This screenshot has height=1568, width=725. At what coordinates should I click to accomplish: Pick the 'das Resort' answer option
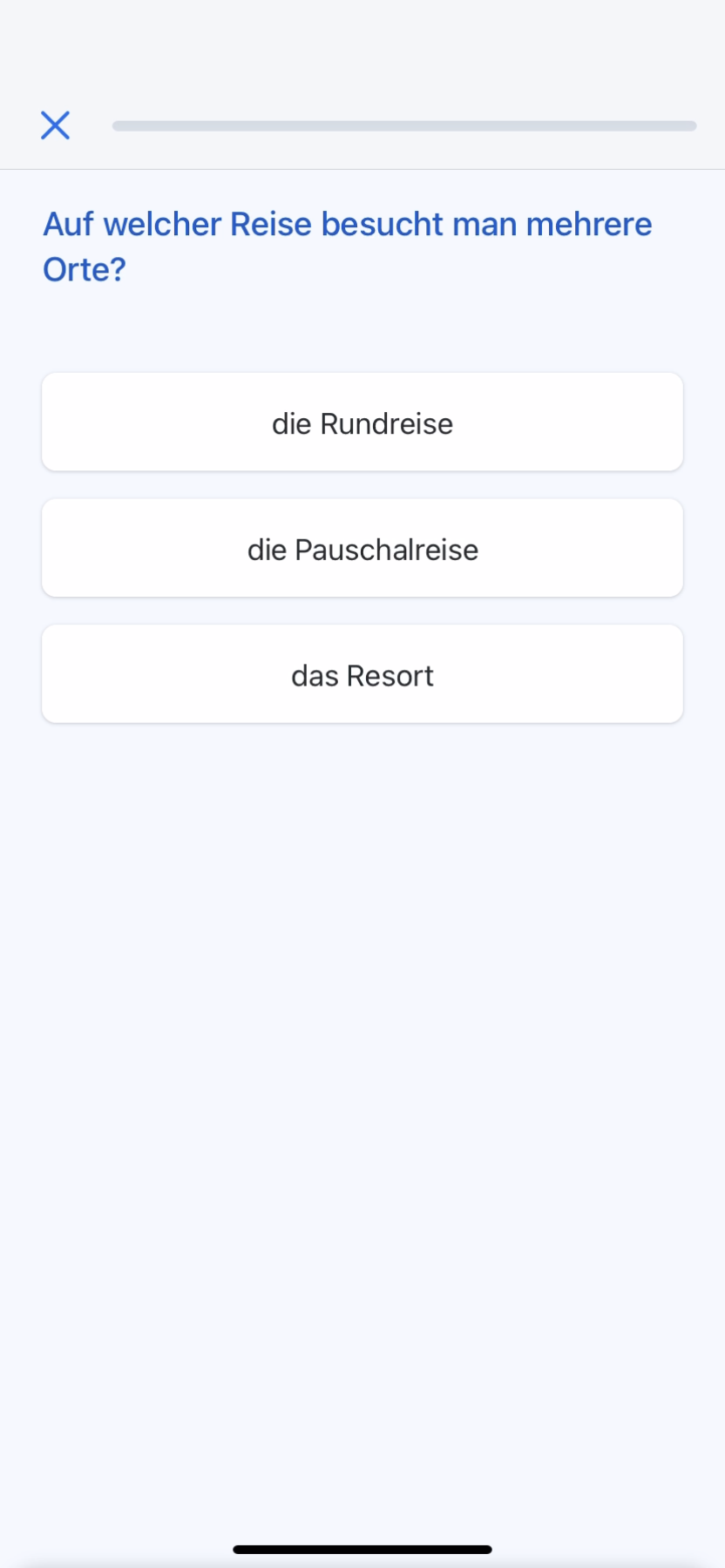[x=362, y=674]
